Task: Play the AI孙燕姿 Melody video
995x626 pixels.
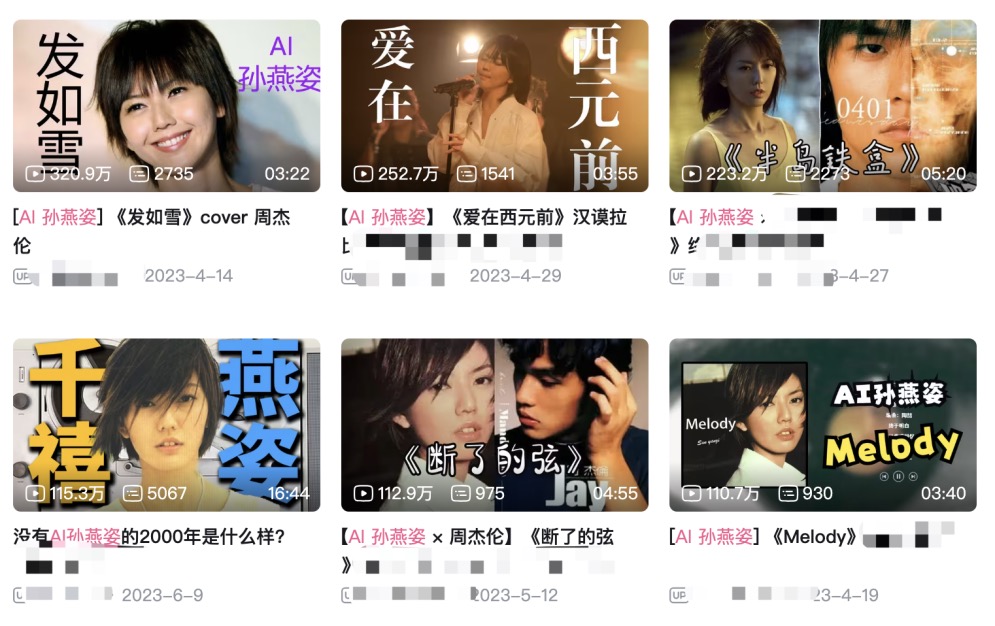Action: pos(822,424)
